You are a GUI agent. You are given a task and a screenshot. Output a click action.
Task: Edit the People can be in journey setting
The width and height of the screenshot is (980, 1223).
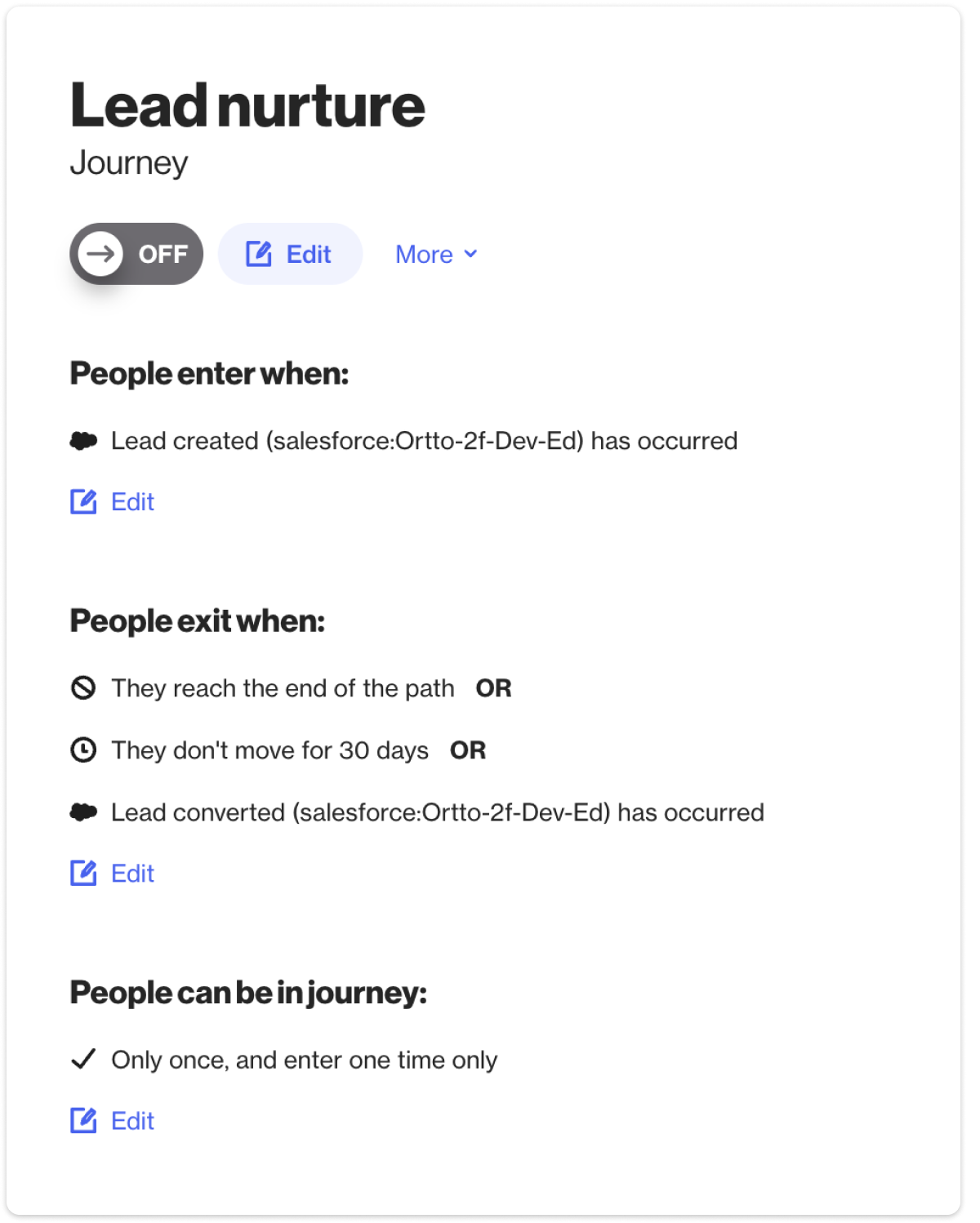(113, 1120)
